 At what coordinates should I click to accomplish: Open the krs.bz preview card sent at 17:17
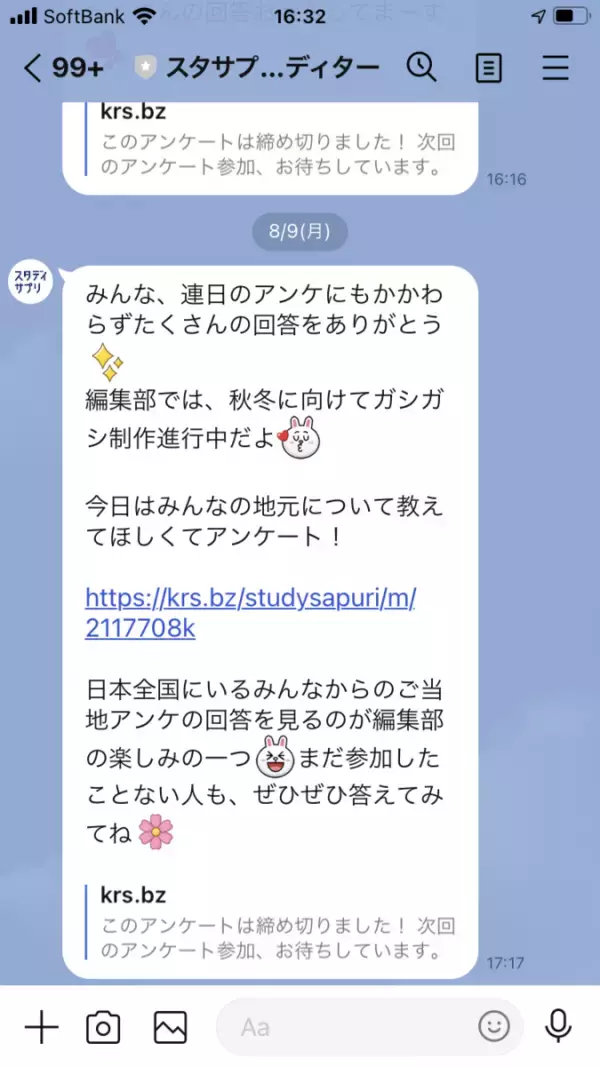270,920
